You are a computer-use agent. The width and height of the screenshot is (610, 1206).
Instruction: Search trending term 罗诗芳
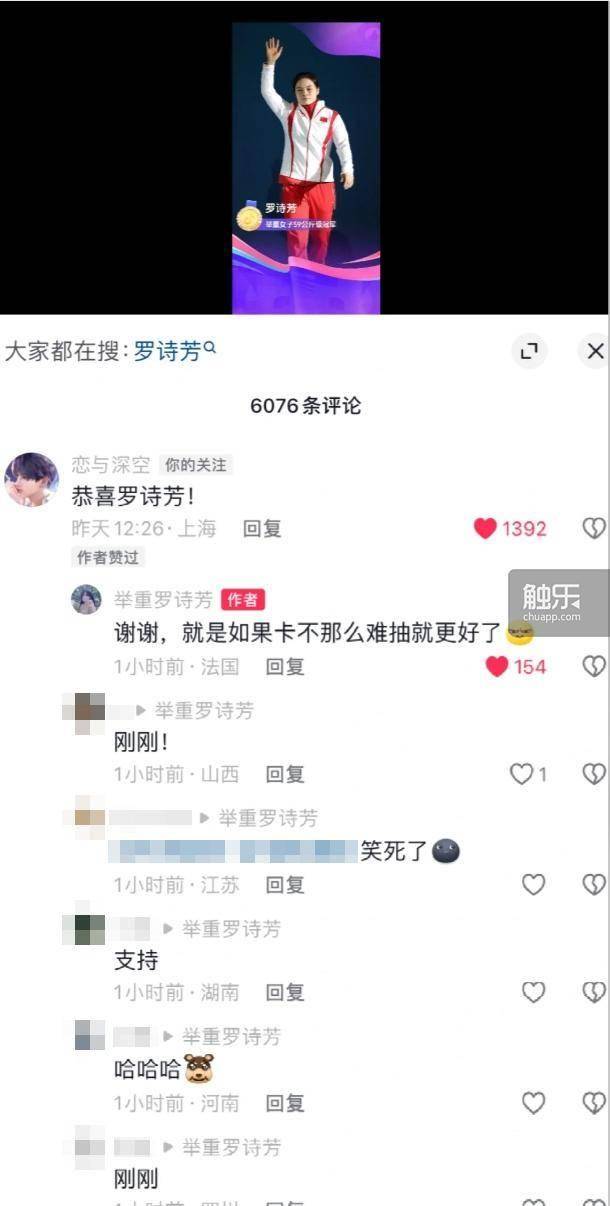point(174,351)
